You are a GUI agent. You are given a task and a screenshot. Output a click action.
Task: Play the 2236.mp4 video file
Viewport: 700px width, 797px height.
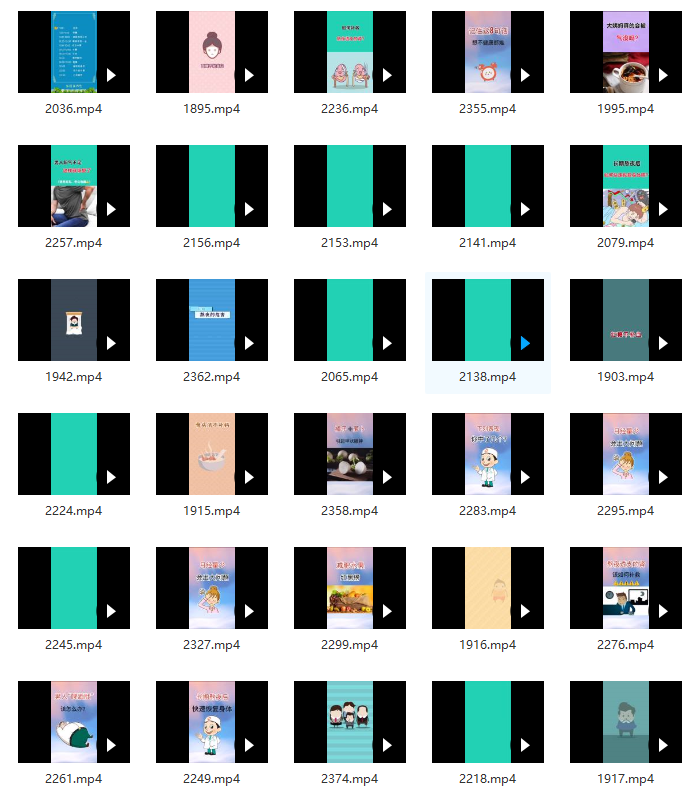click(x=350, y=52)
